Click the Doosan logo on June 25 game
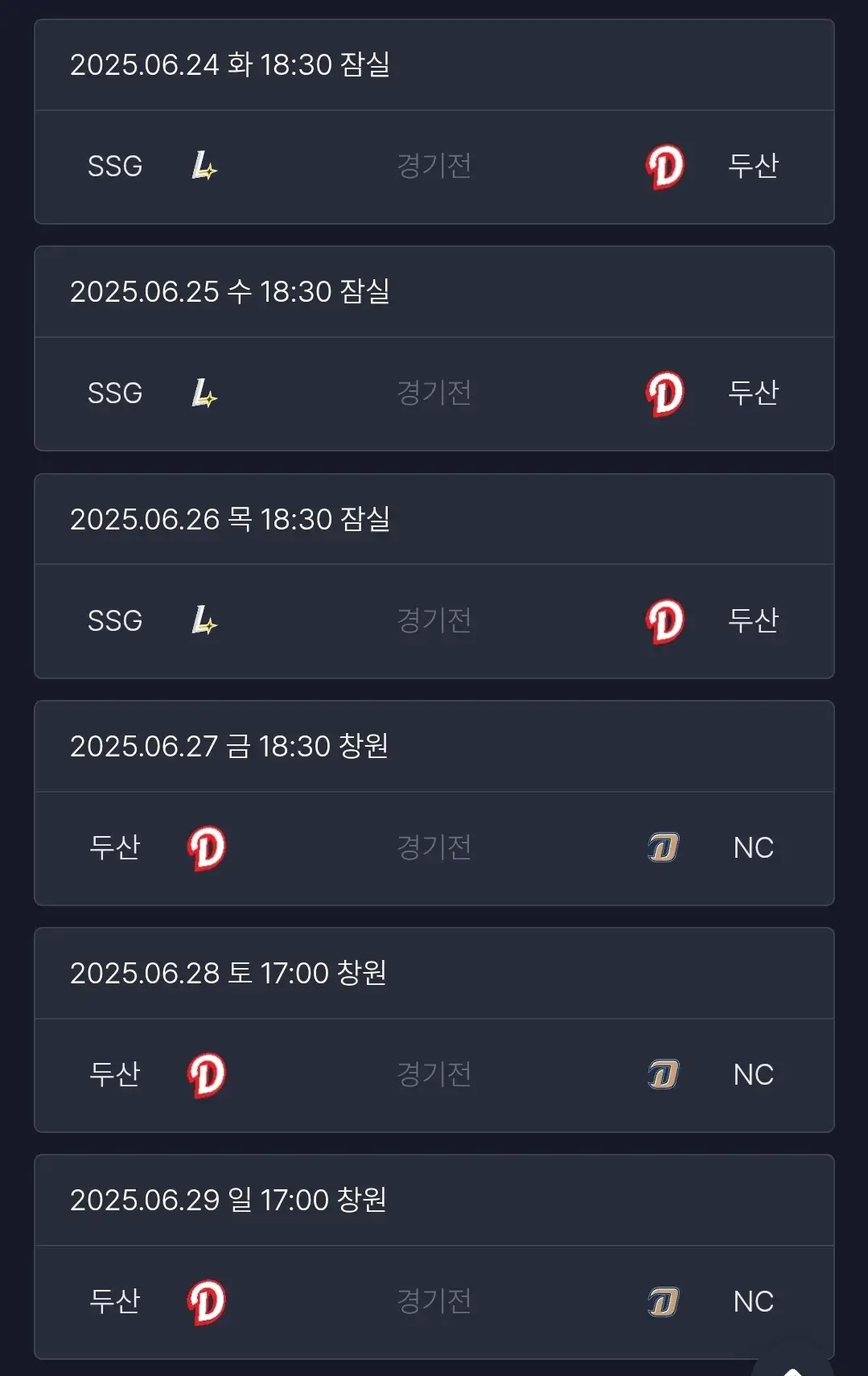 tap(663, 393)
